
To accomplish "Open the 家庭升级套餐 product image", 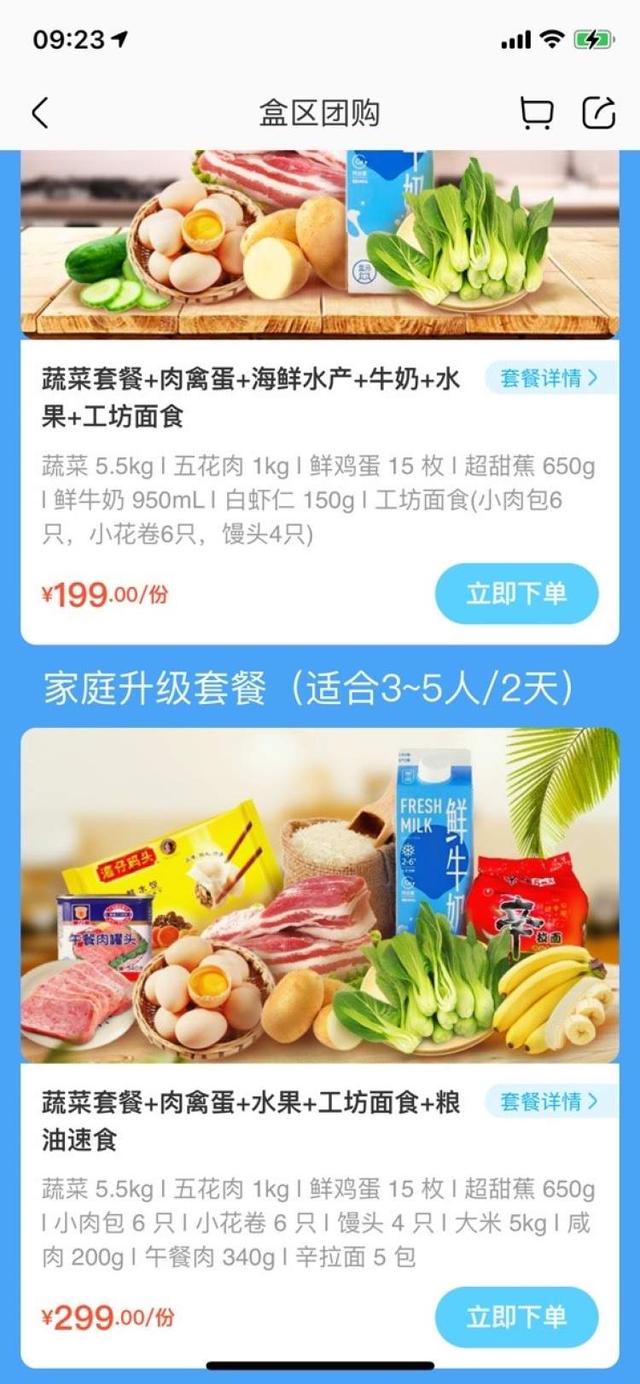I will [320, 895].
